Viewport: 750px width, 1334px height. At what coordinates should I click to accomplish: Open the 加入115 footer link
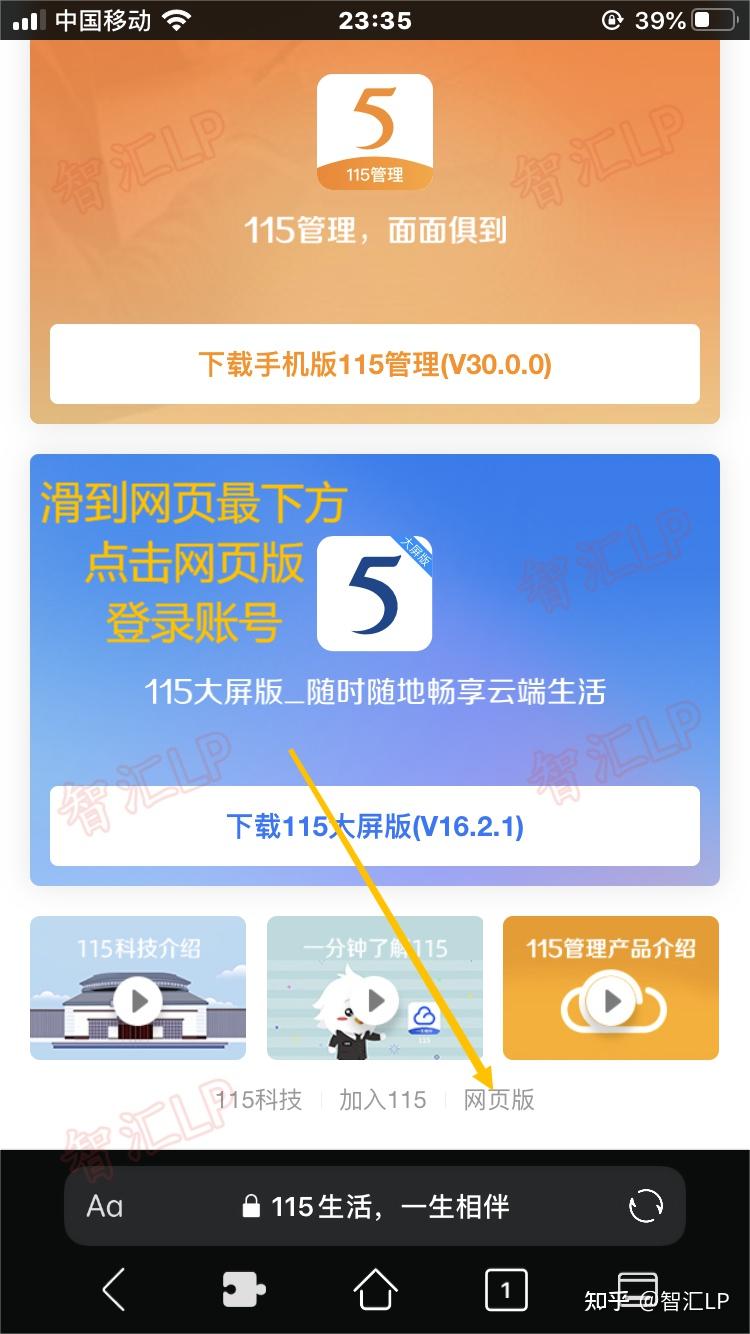(x=385, y=1099)
